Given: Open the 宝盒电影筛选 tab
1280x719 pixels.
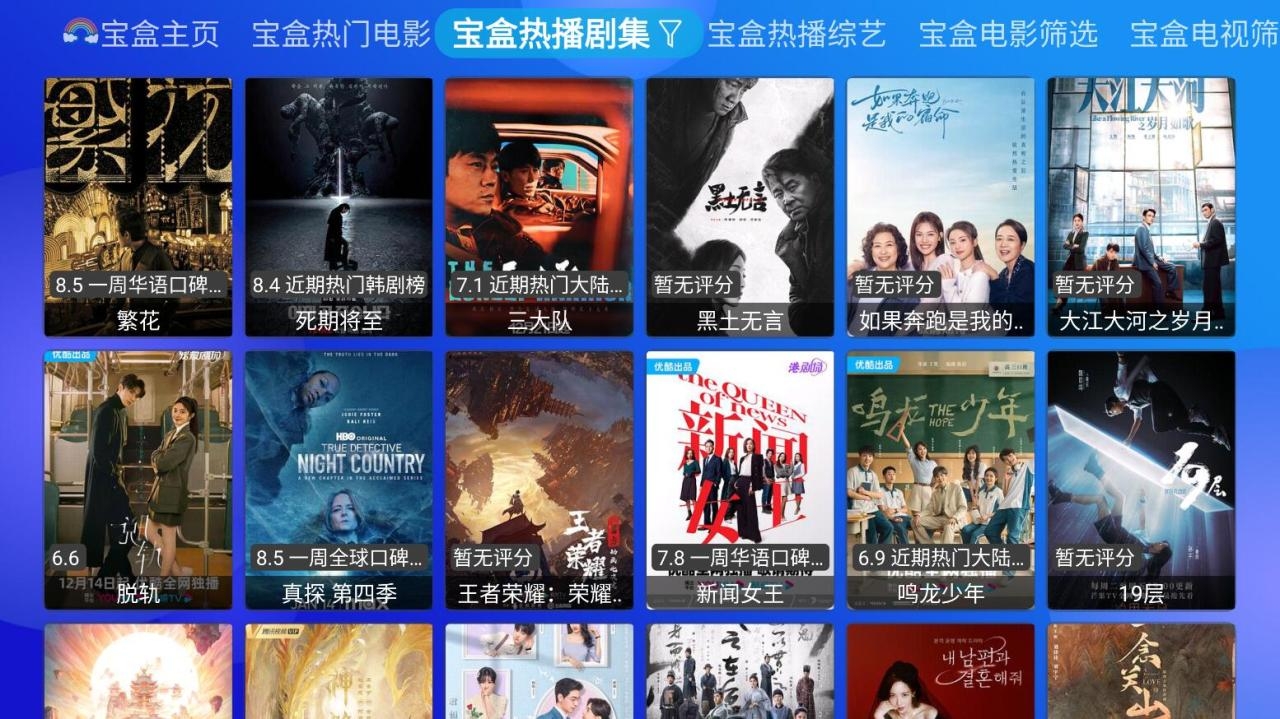Looking at the screenshot, I should (x=1008, y=34).
